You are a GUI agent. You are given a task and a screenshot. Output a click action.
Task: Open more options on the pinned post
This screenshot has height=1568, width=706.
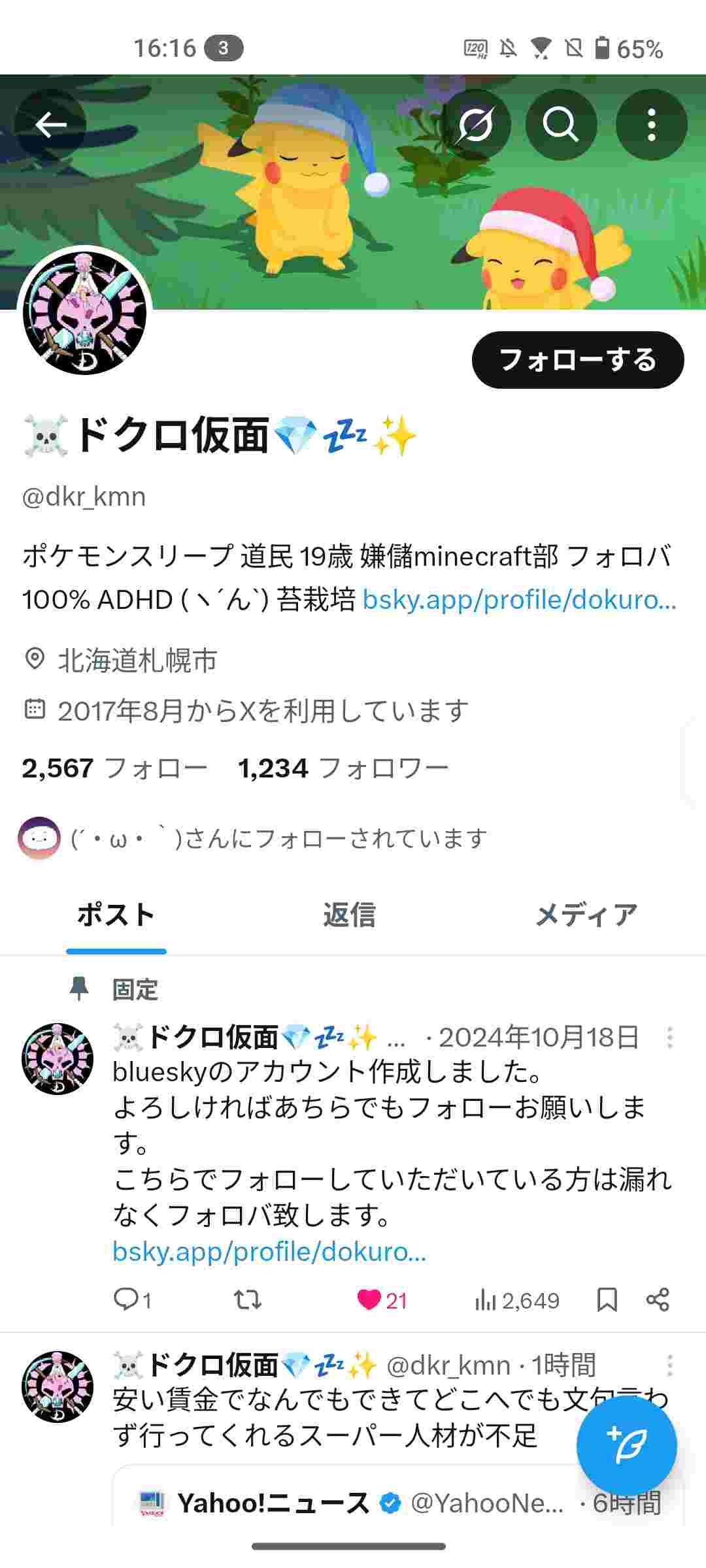[670, 1037]
